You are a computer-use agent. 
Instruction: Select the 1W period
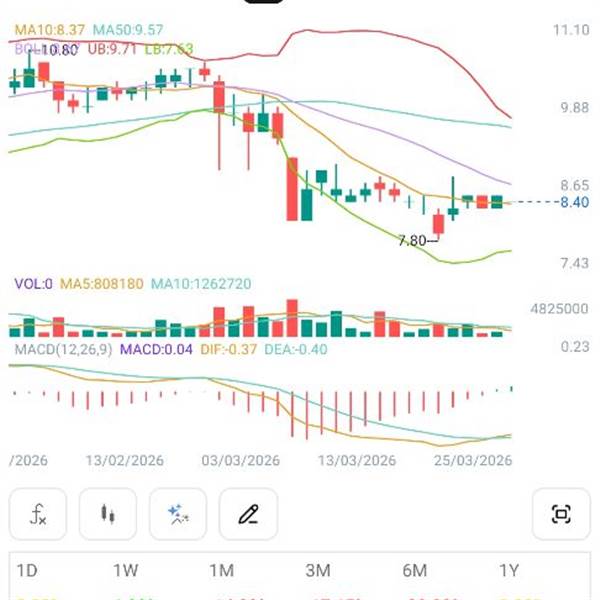pyautogui.click(x=126, y=571)
